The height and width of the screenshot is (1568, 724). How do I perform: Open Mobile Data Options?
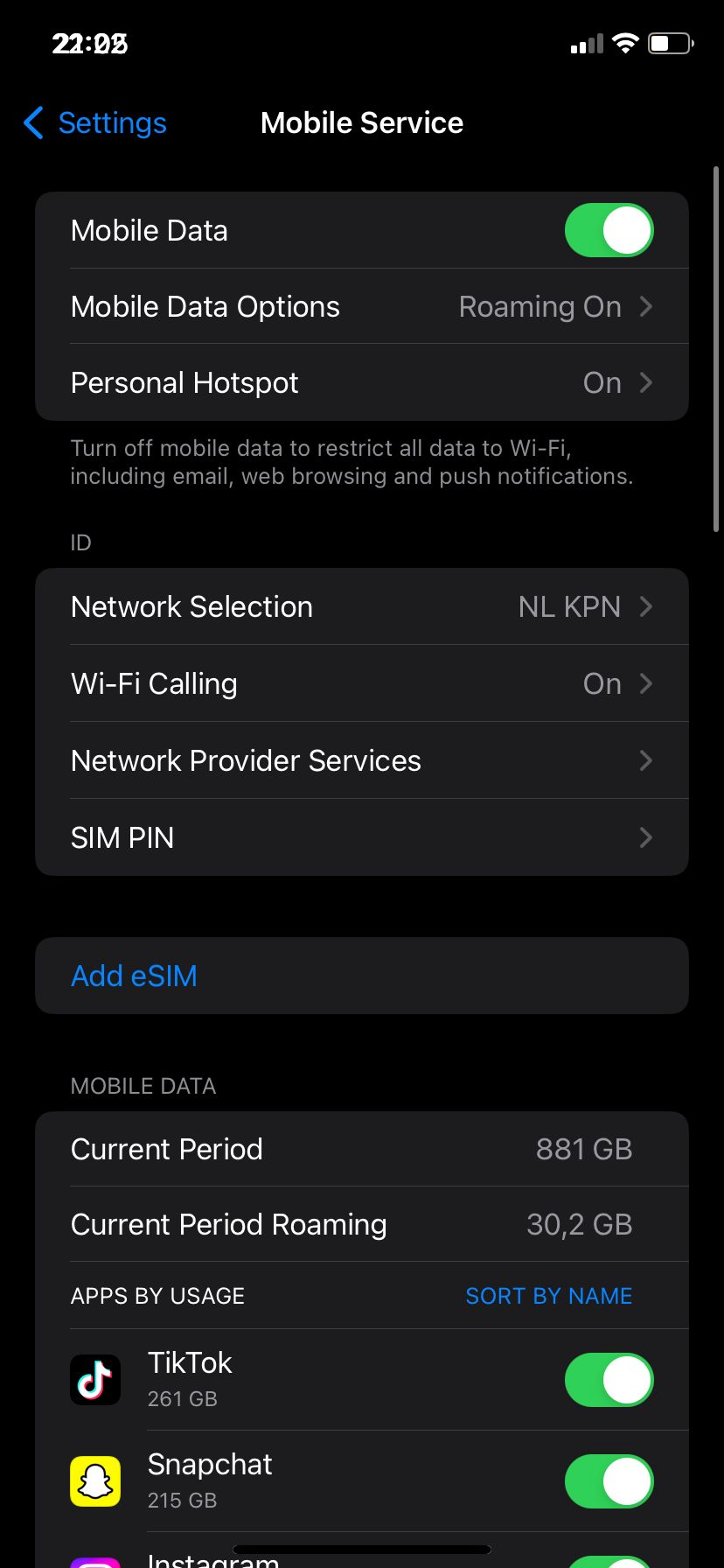click(362, 306)
